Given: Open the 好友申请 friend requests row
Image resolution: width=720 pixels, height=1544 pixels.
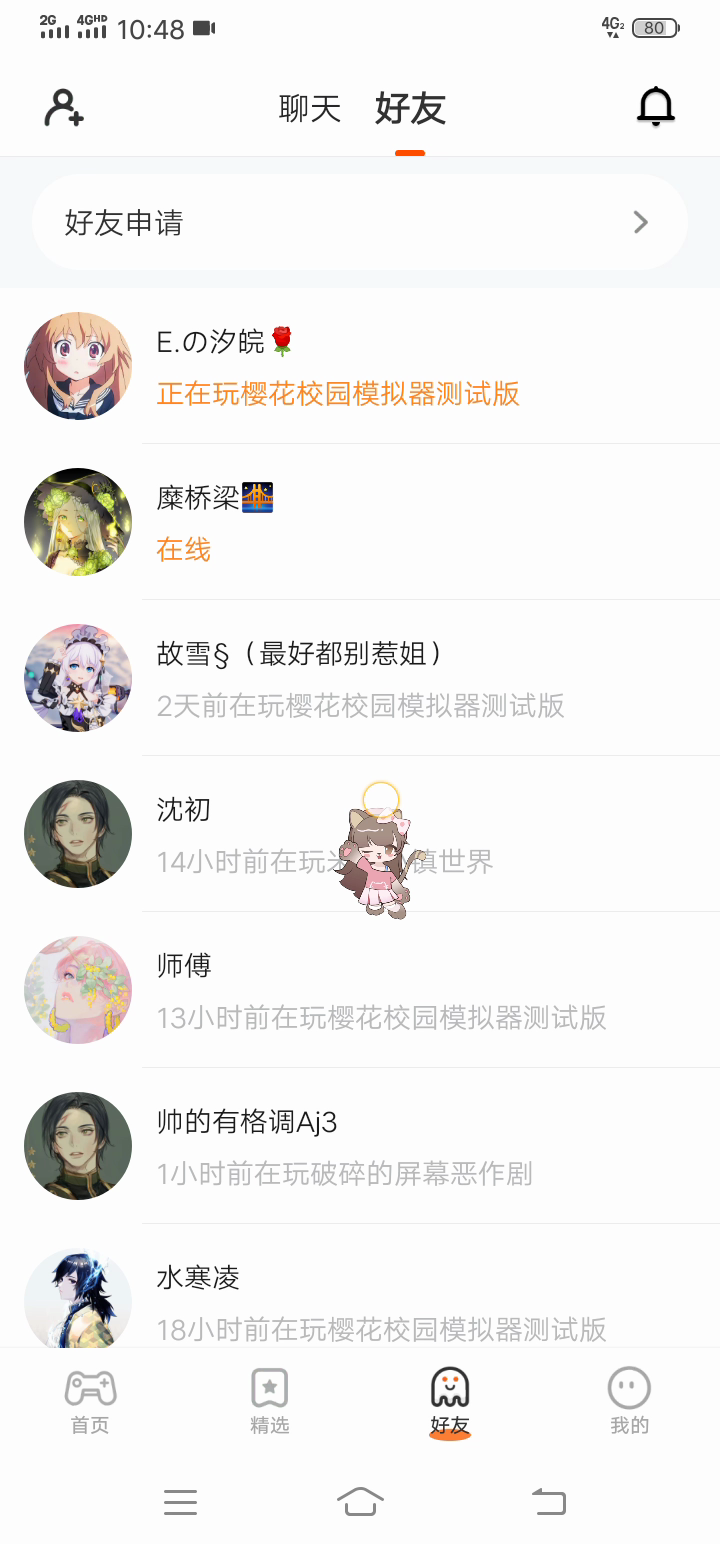Looking at the screenshot, I should click(x=360, y=223).
